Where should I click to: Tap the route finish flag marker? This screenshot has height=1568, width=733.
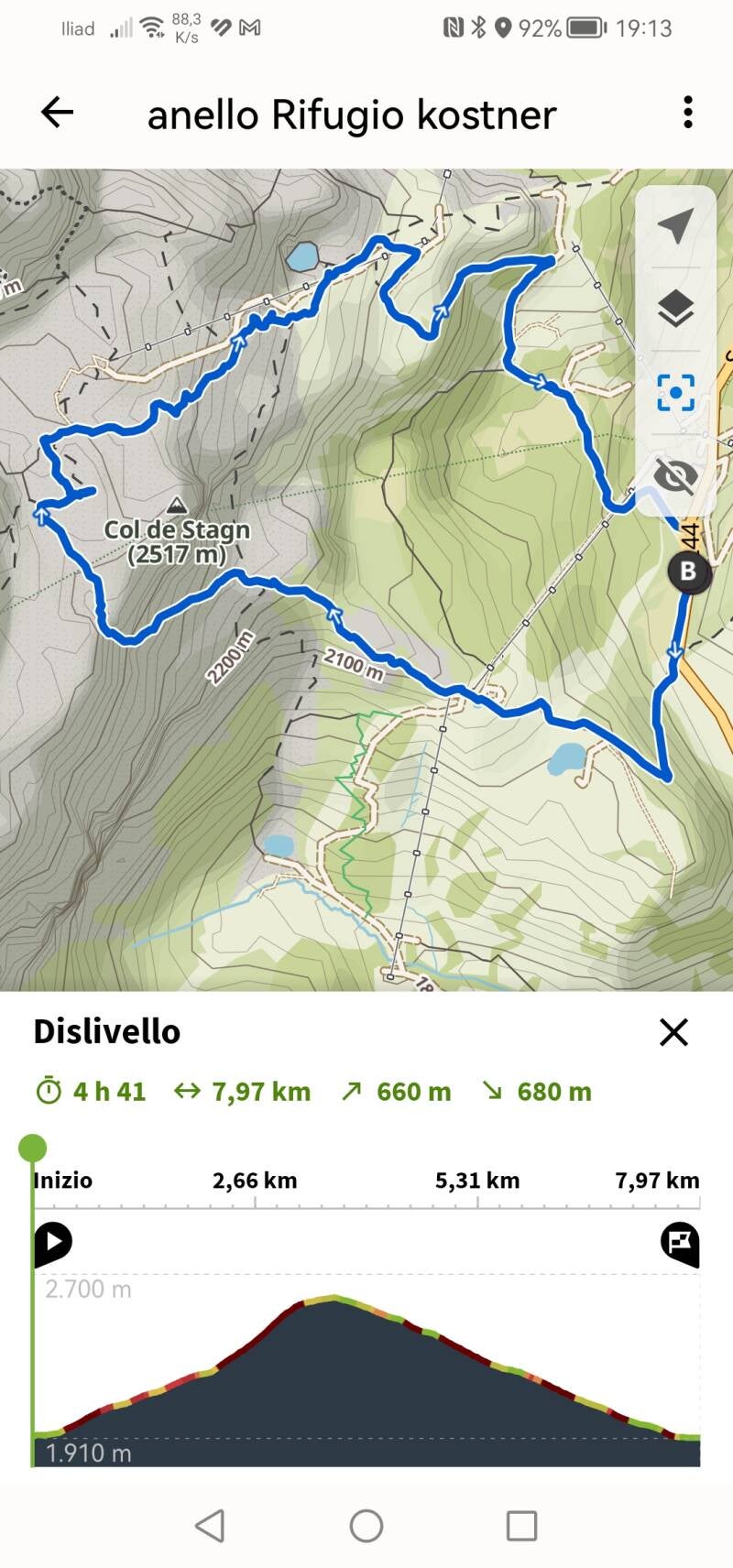(680, 1243)
